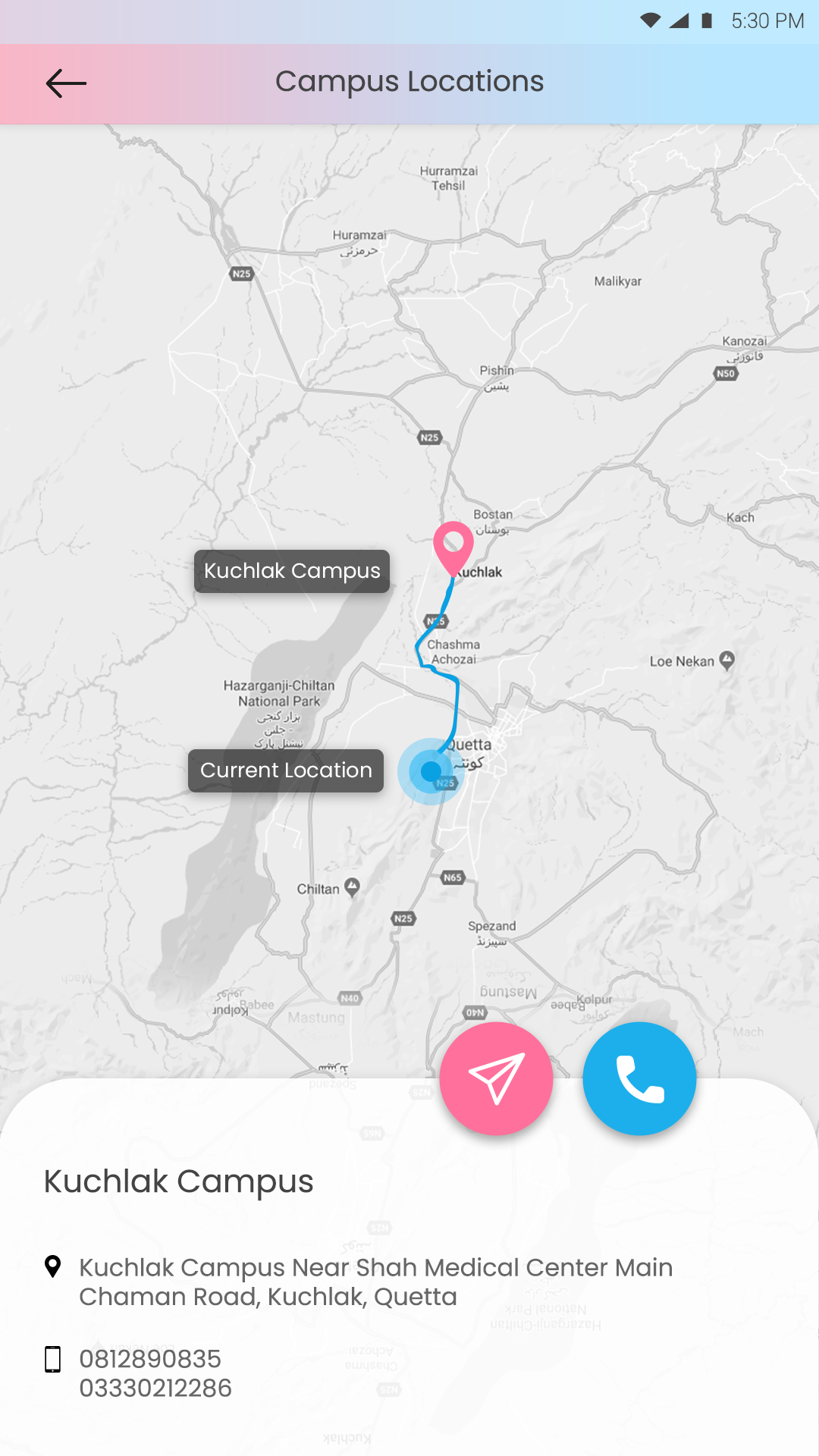Call the campus with the blue phone button

click(639, 1078)
